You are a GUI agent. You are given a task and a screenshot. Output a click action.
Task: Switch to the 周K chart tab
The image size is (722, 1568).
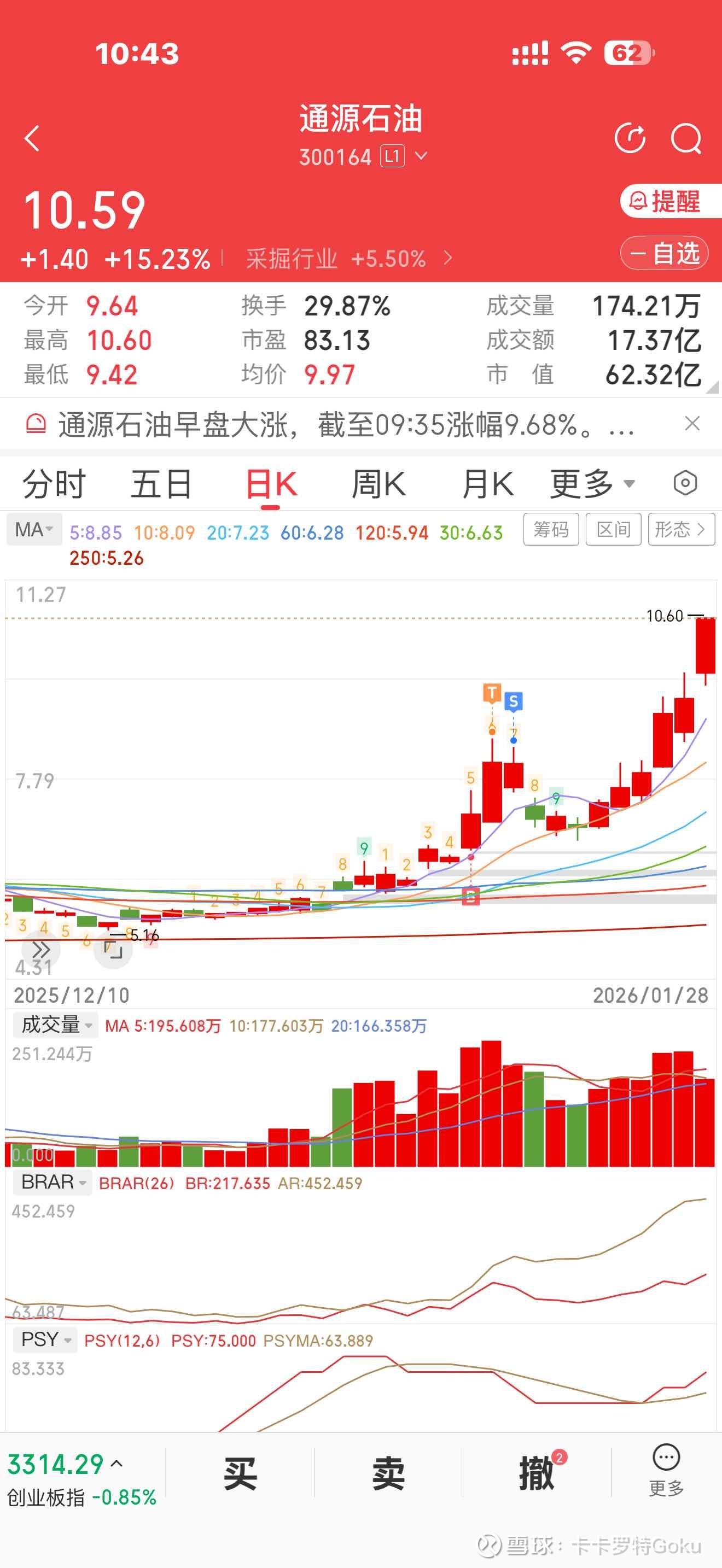tap(378, 484)
